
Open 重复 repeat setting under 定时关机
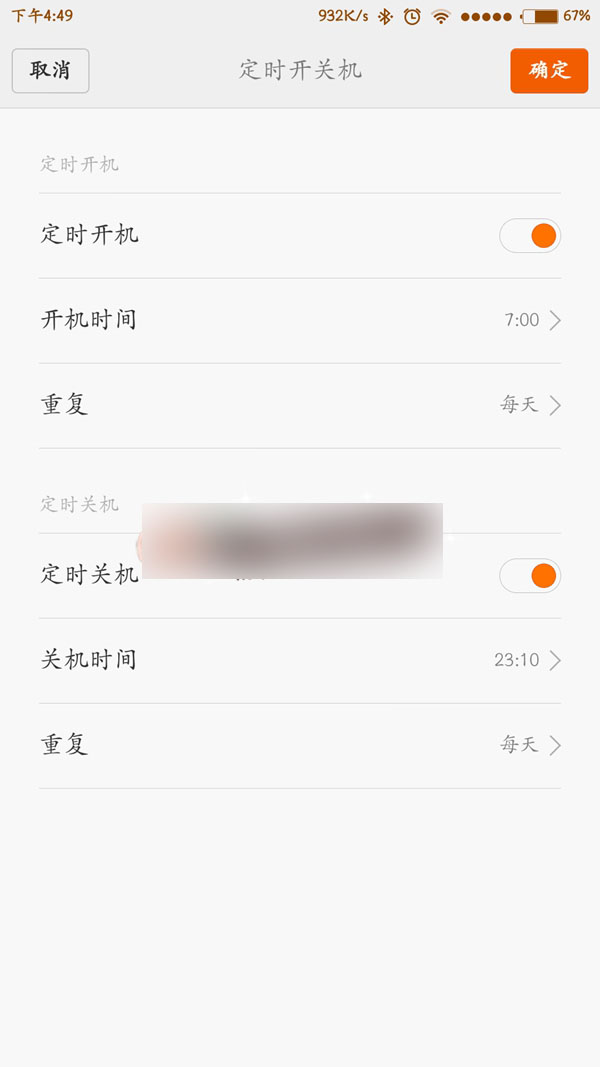tap(300, 745)
